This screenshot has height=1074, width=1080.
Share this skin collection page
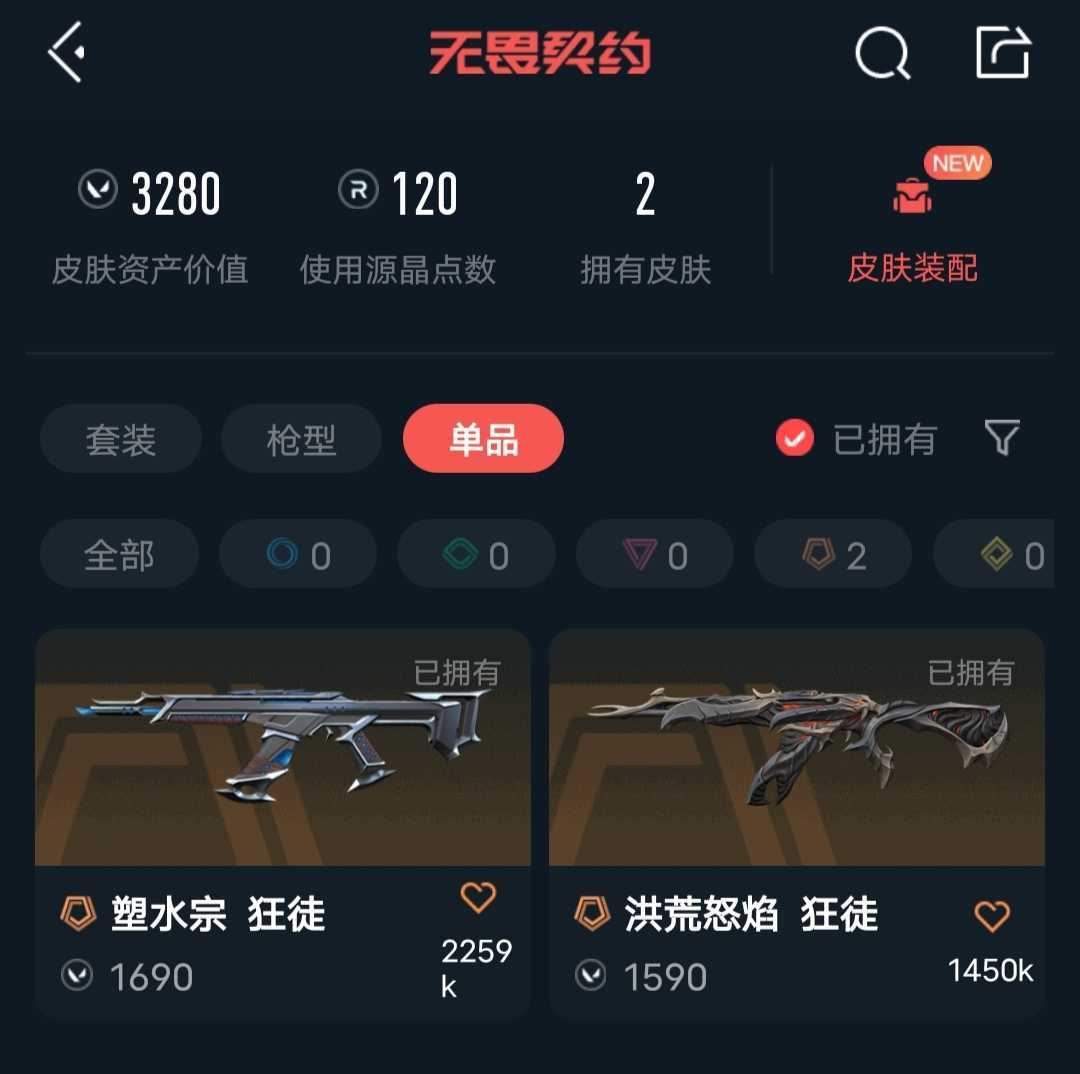tap(1002, 52)
